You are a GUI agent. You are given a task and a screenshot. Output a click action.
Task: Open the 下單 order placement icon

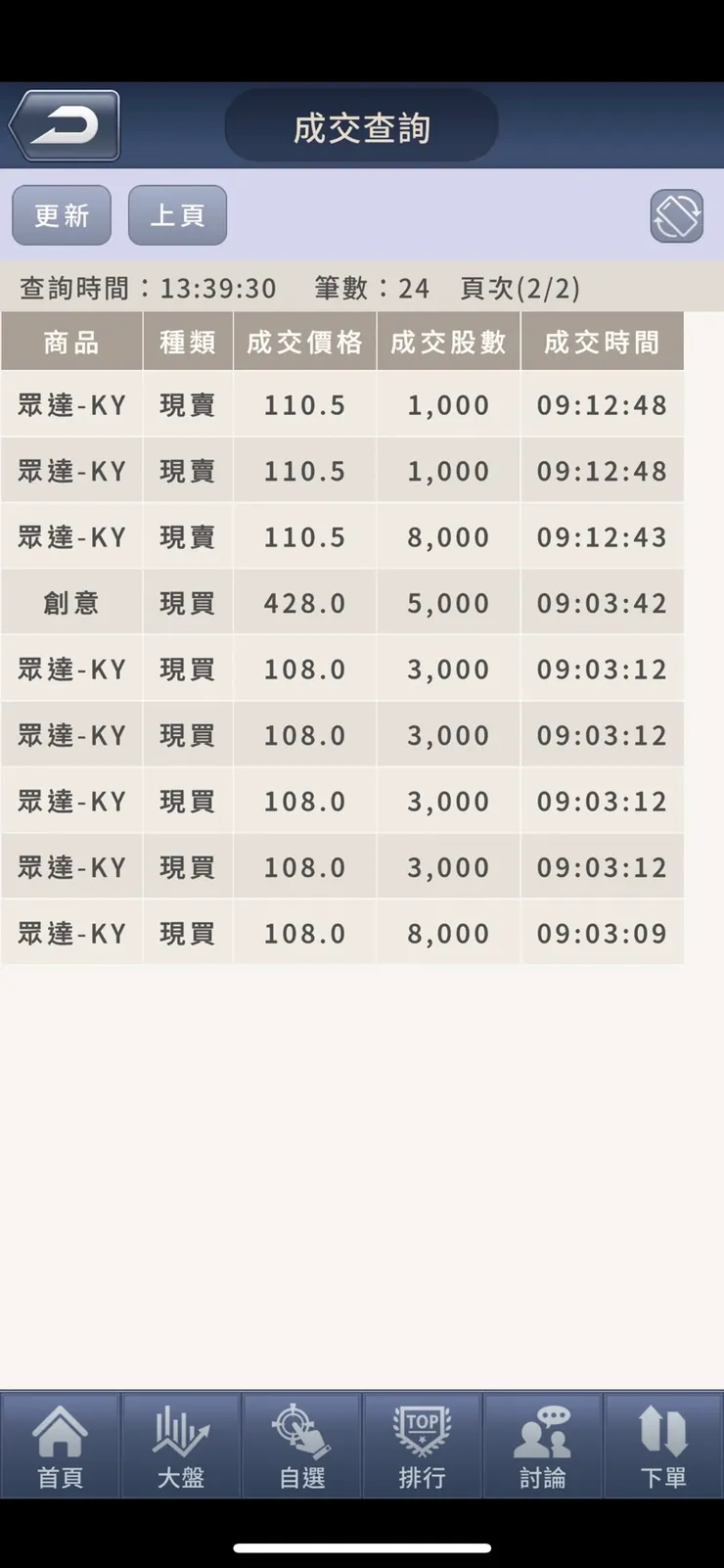coord(663,1446)
